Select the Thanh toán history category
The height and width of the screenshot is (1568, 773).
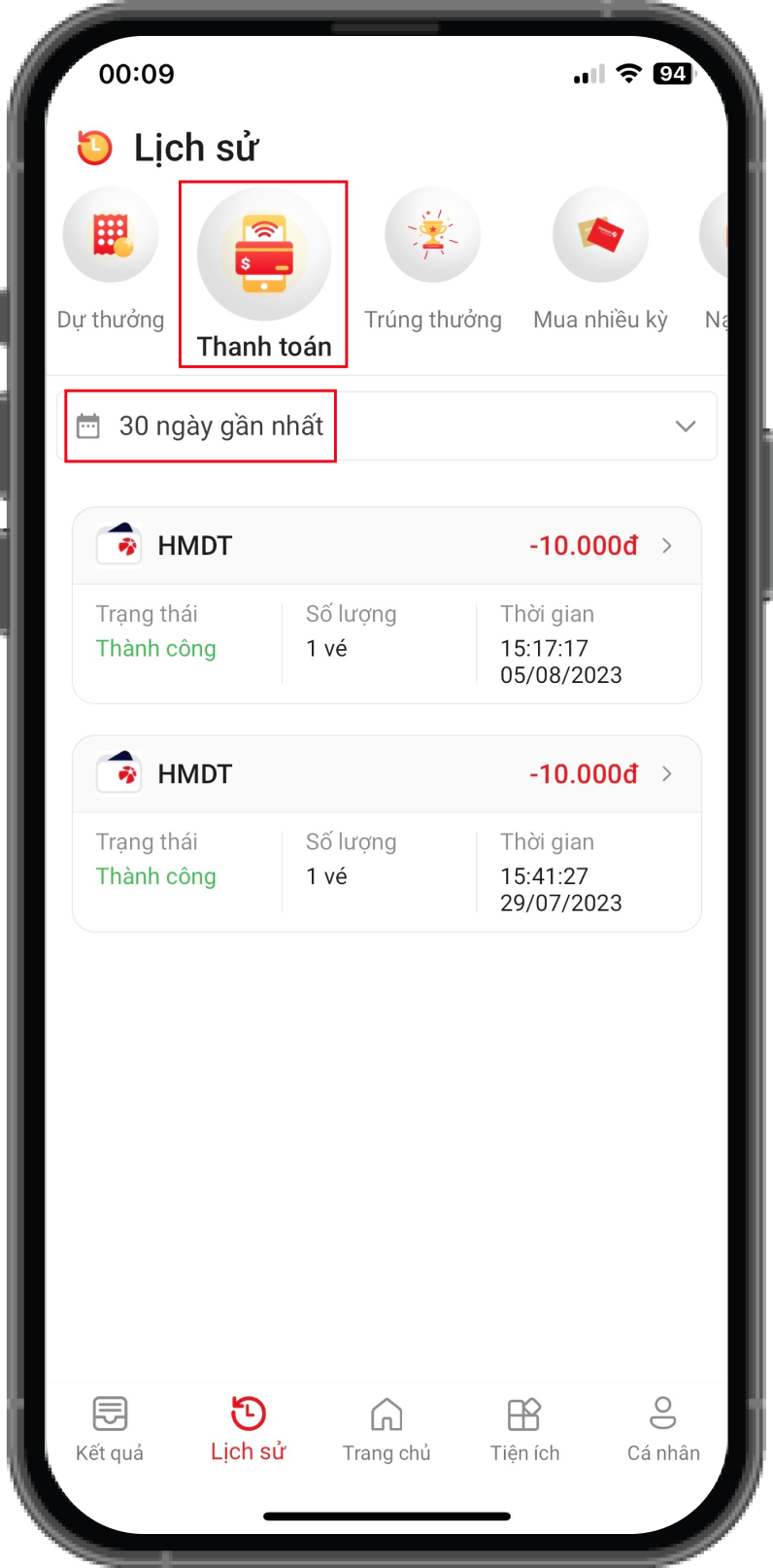point(263,274)
